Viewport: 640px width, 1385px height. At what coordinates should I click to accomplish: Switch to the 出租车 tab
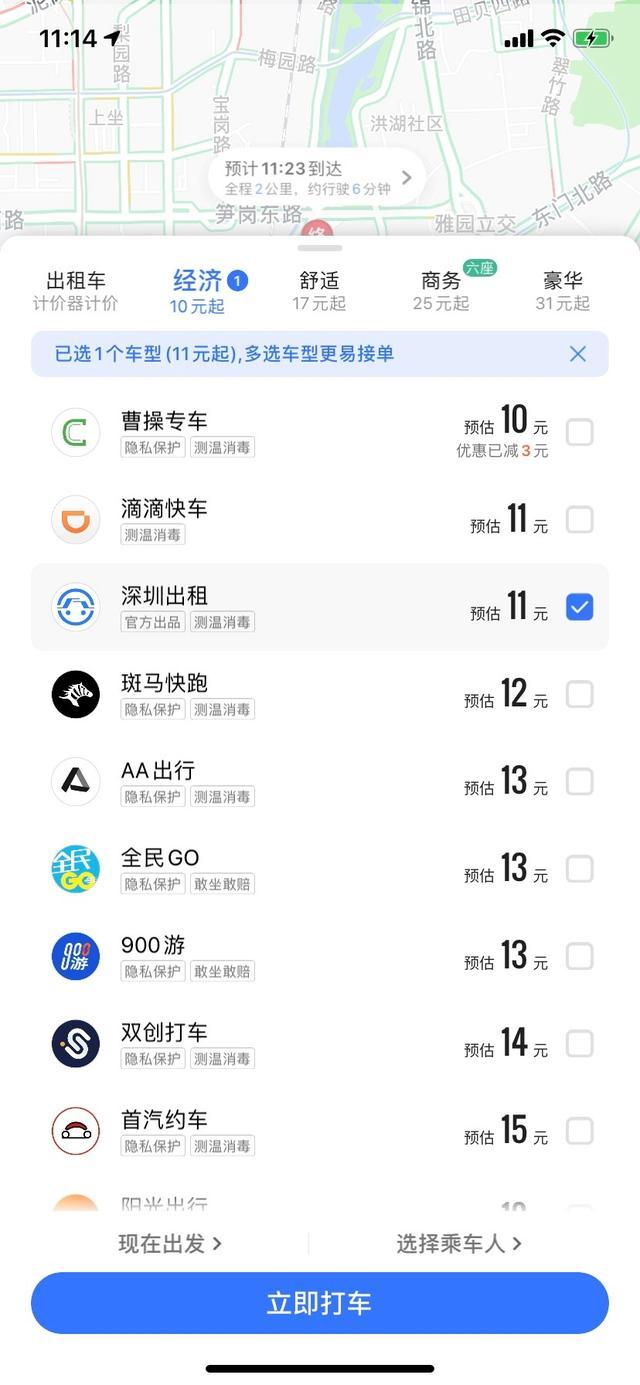coord(76,291)
